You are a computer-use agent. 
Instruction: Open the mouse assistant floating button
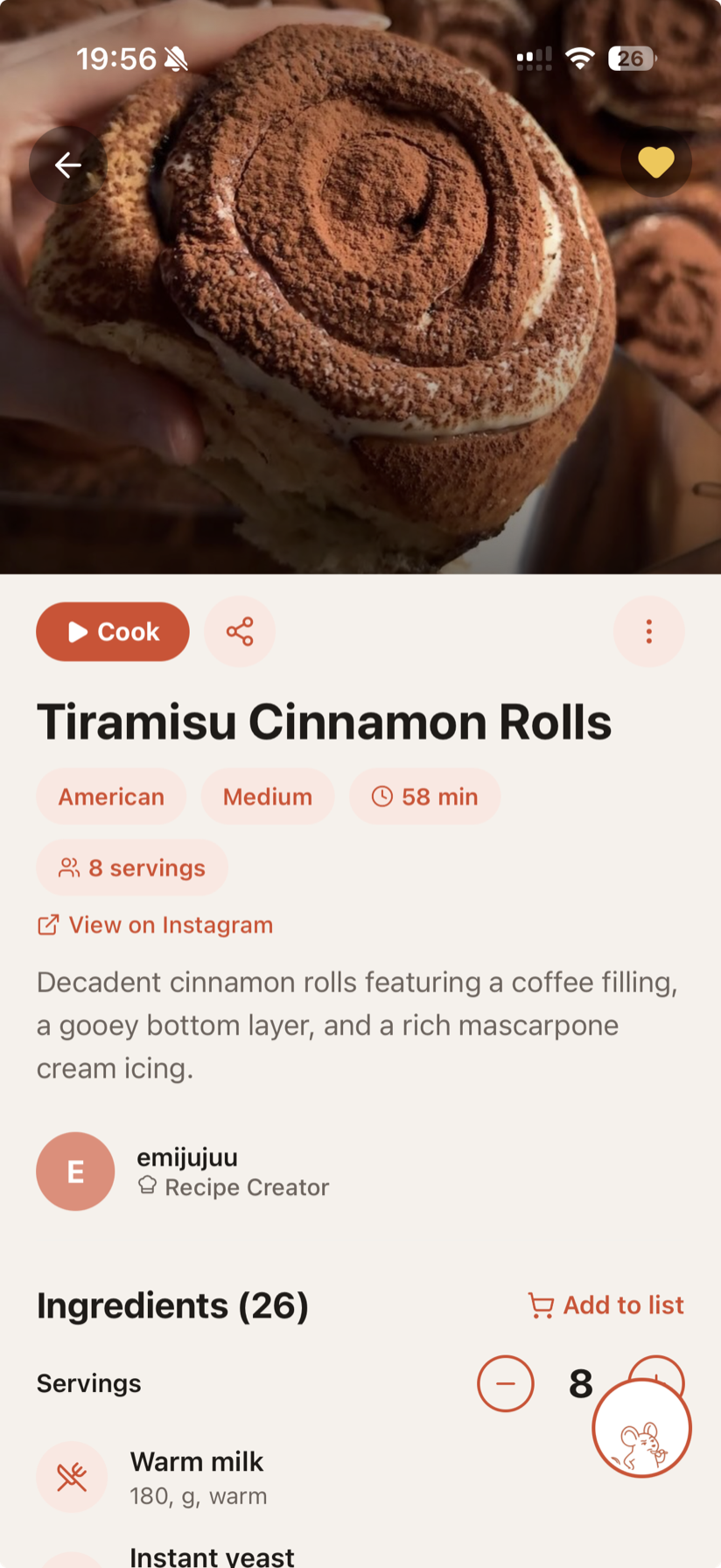click(x=642, y=1428)
